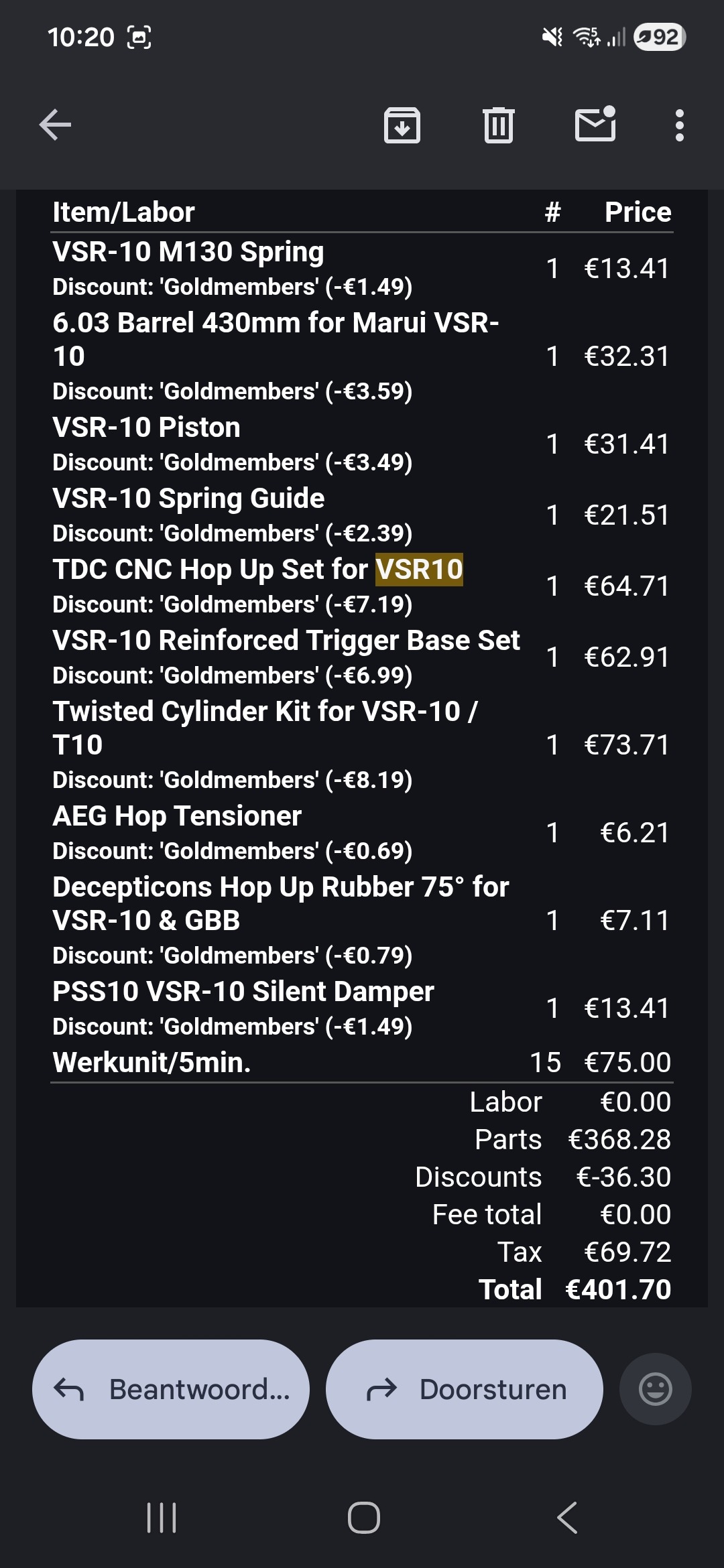Open the three-dot overflow menu
The width and height of the screenshot is (724, 1568).
tap(679, 125)
